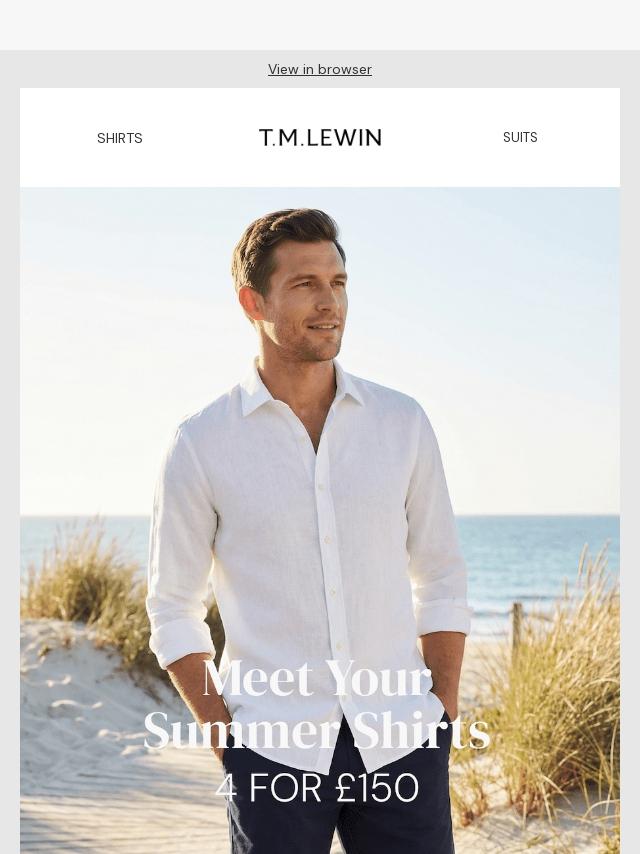Open the Meet Your Summer Shirts banner
Image resolution: width=640 pixels, height=854 pixels.
pyautogui.click(x=320, y=521)
